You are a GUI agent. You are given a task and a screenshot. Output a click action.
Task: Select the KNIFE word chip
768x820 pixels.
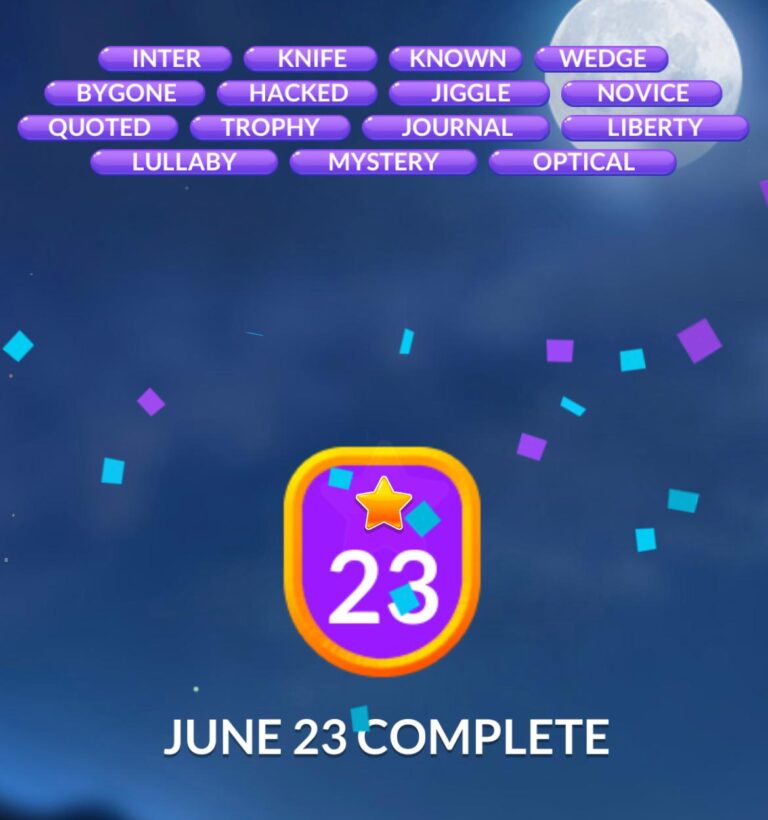311,59
